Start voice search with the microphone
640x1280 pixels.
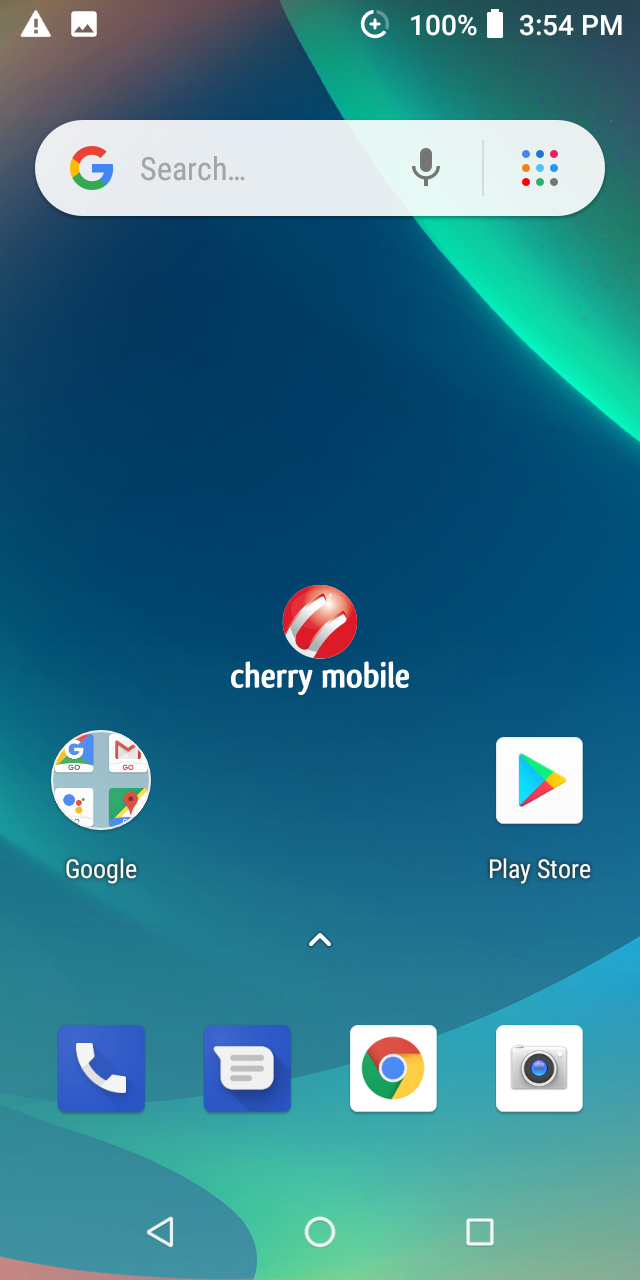pos(426,168)
